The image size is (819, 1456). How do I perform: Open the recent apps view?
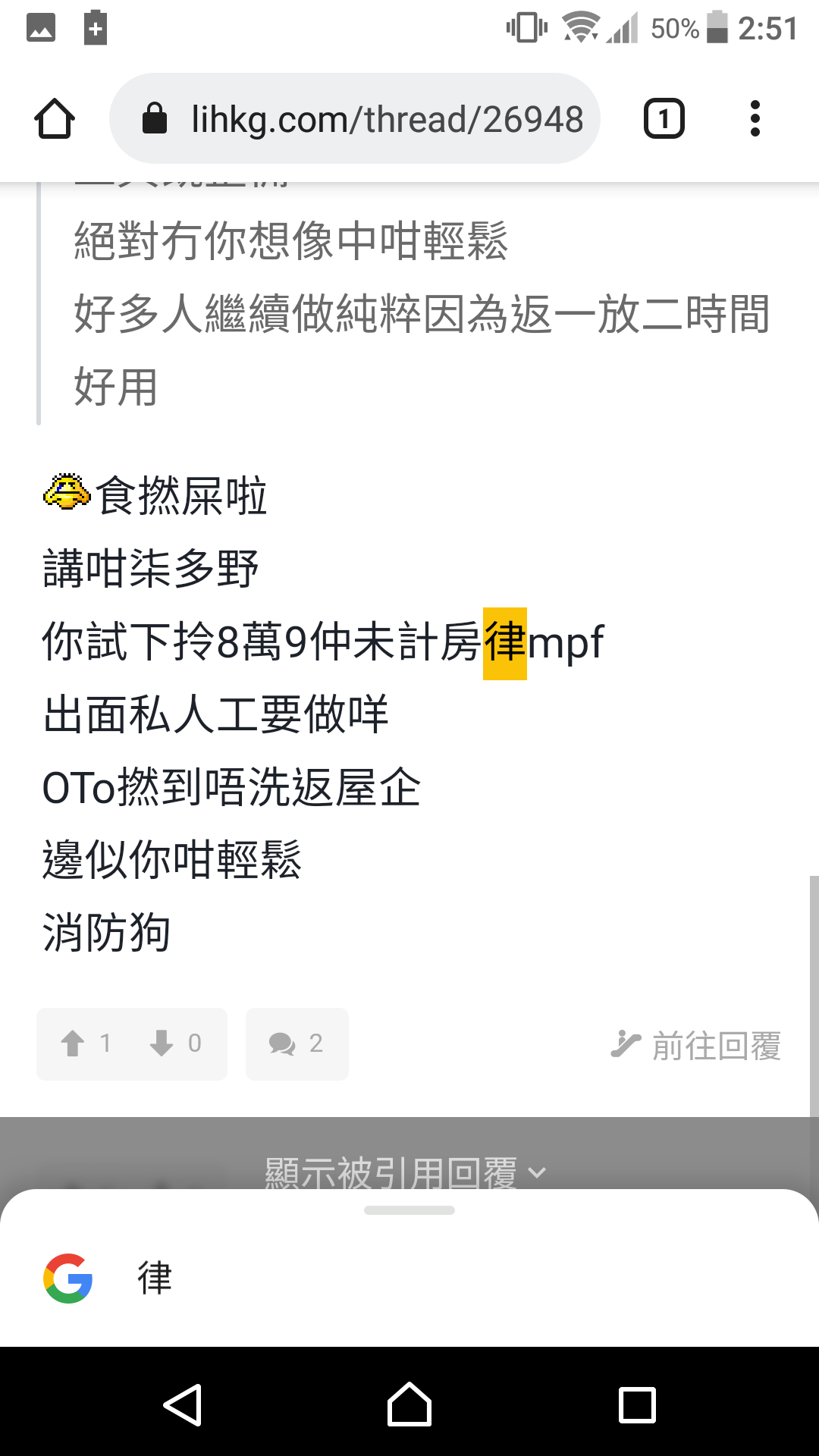coord(637,1404)
